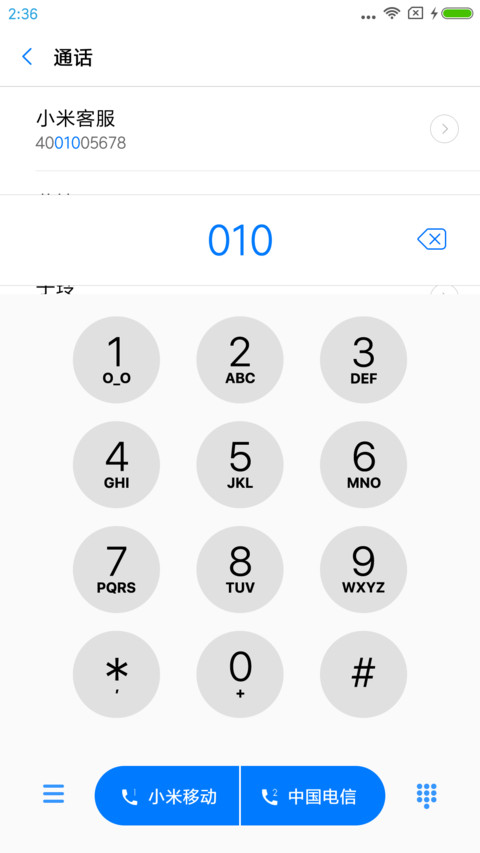Viewport: 480px width, 853px height.
Task: Dial the 5 JKL key
Action: pyautogui.click(x=240, y=465)
